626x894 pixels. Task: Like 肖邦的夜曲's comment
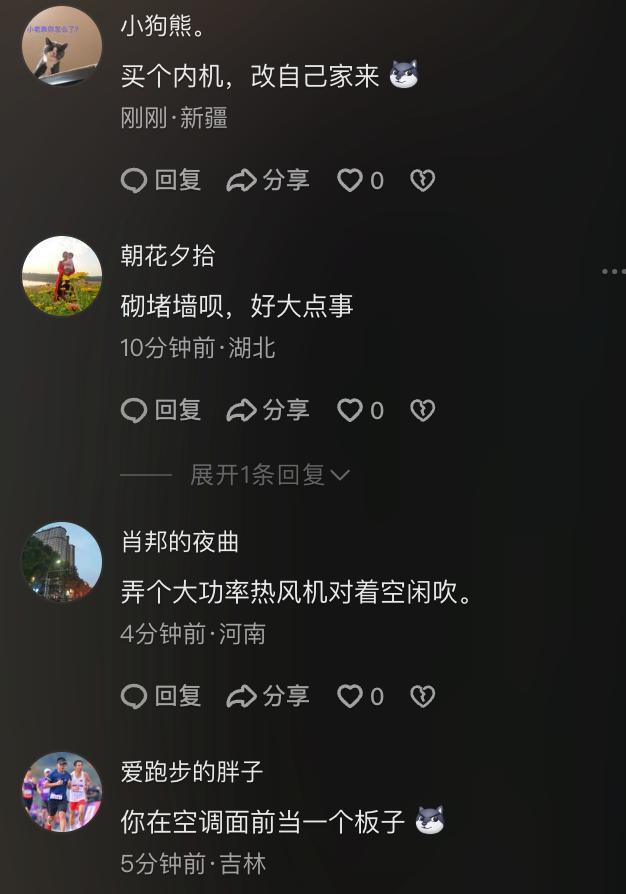pos(351,696)
